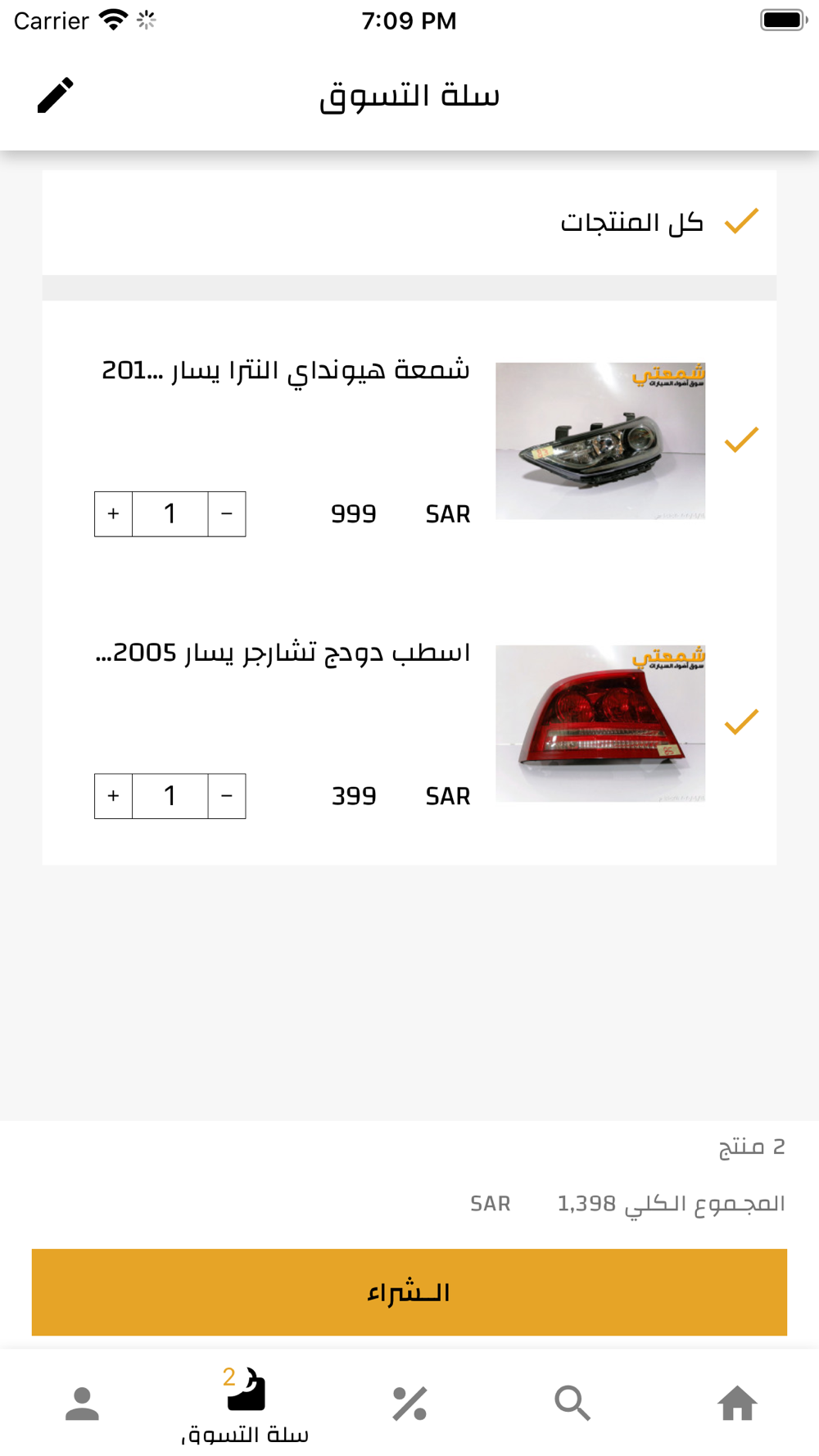Decrease quantity of the 399 SAR item
Viewport: 819px width, 1456px height.
tap(227, 796)
